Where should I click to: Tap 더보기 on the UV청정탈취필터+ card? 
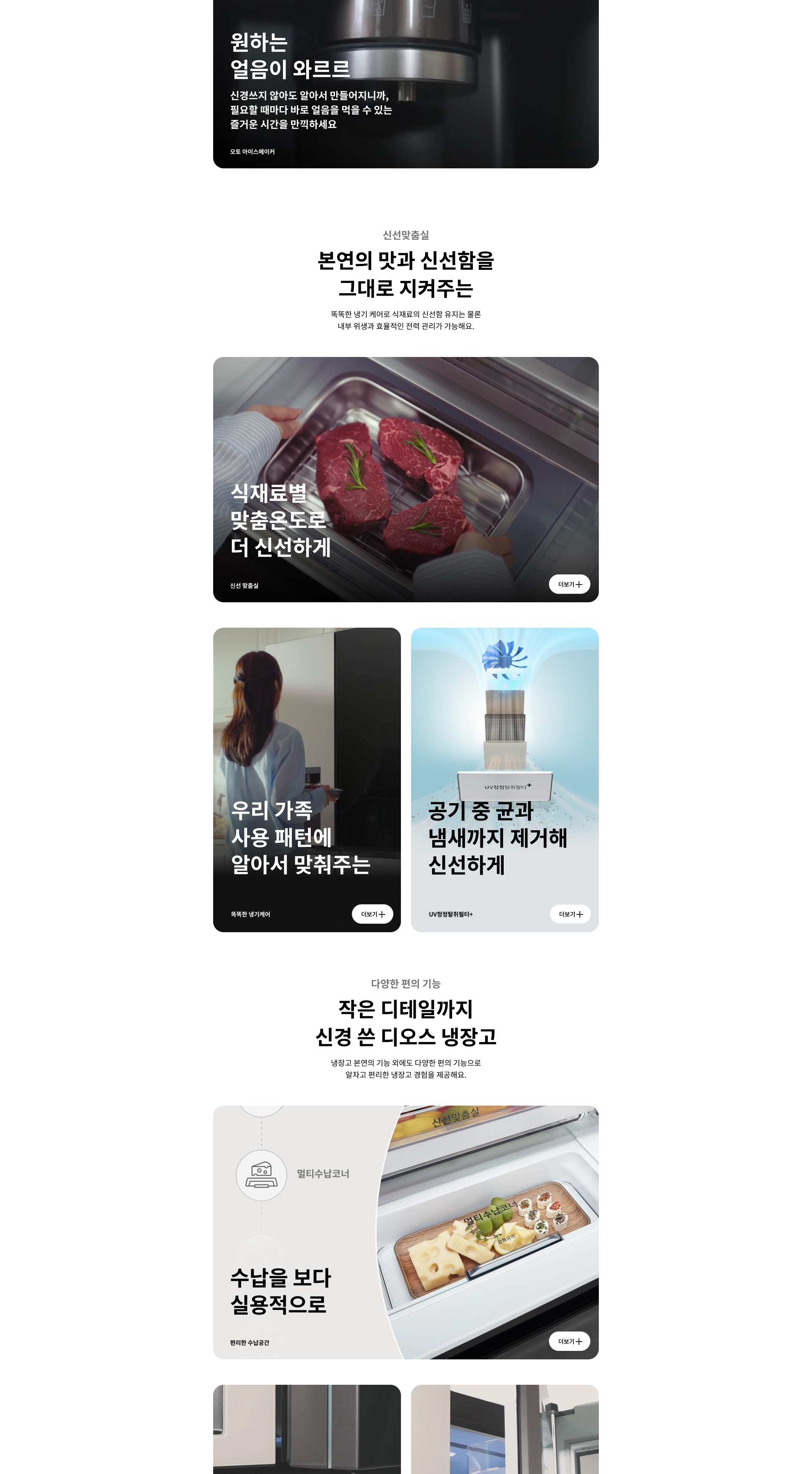(x=571, y=914)
